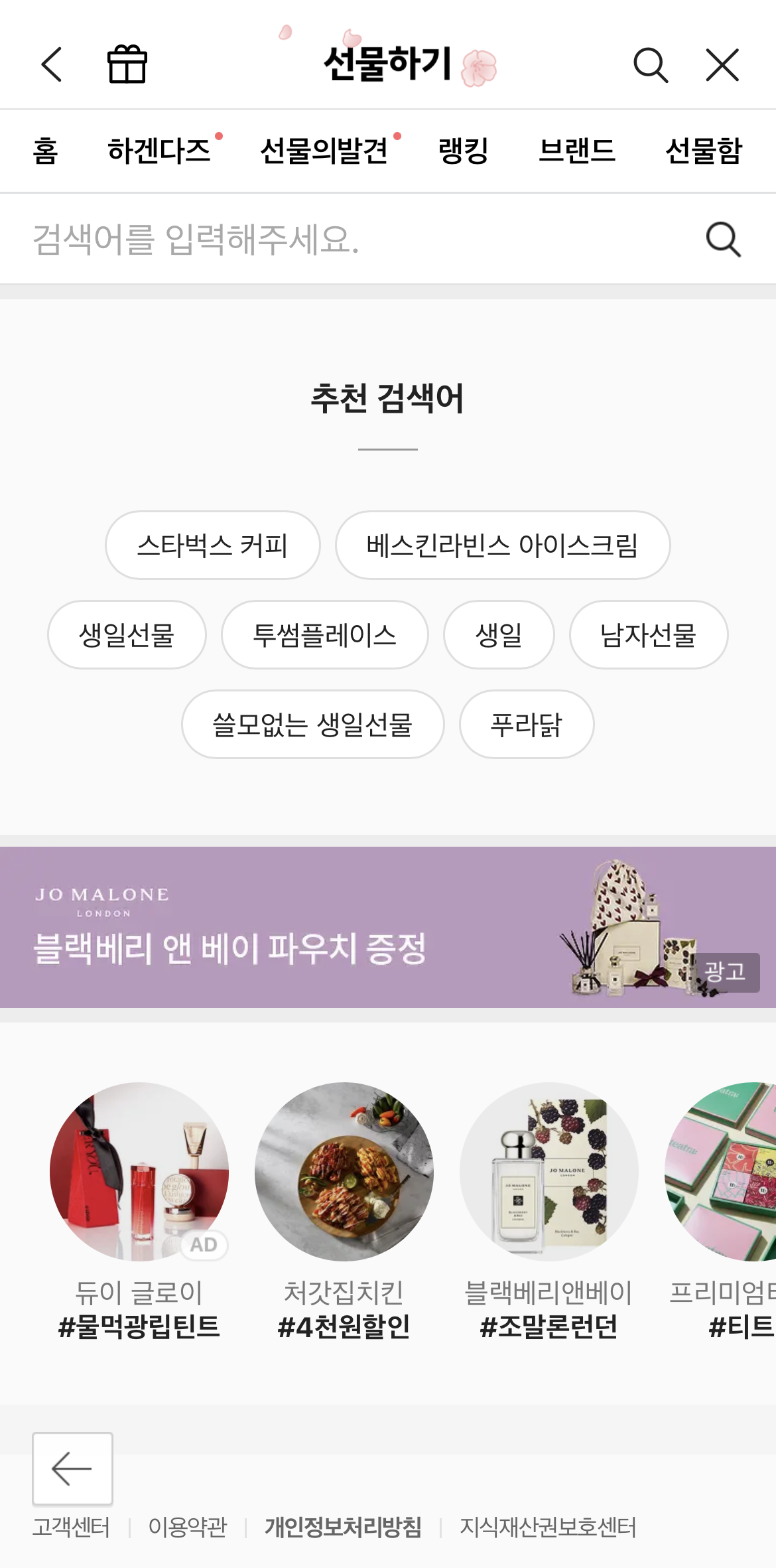The height and width of the screenshot is (1568, 776).
Task: Switch to the 하겐다즈 tab
Action: 159,151
